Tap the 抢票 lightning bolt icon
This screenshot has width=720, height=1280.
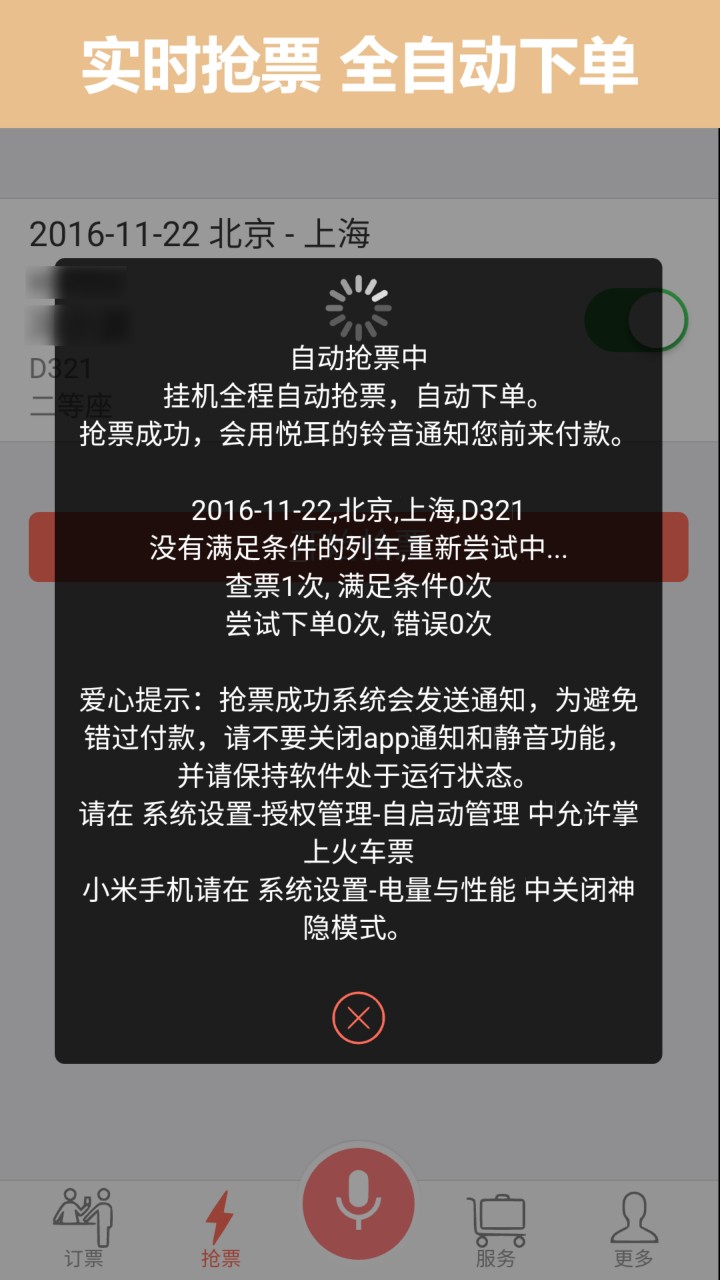pos(220,1213)
